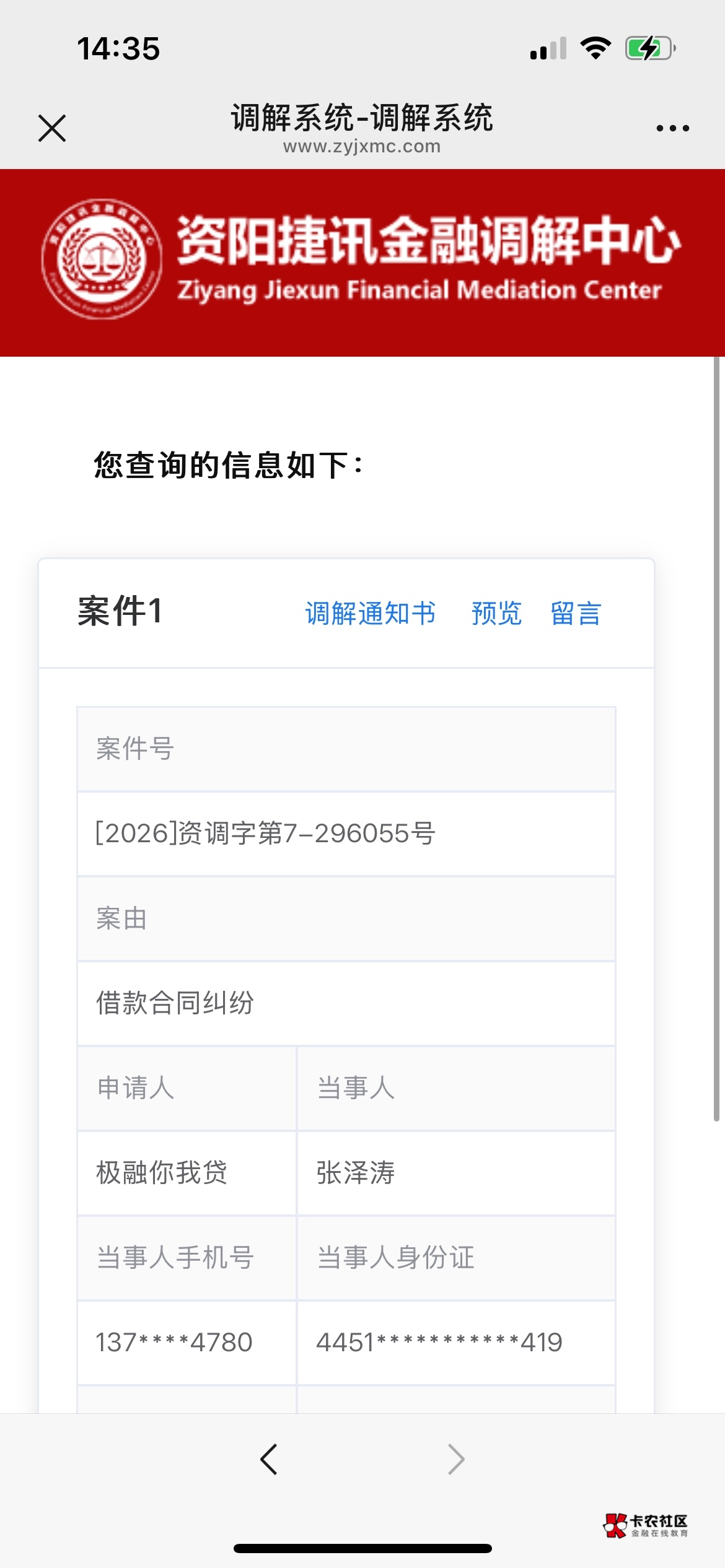The image size is (725, 1568).
Task: Go forward with the bottom right arrow
Action: (456, 1459)
